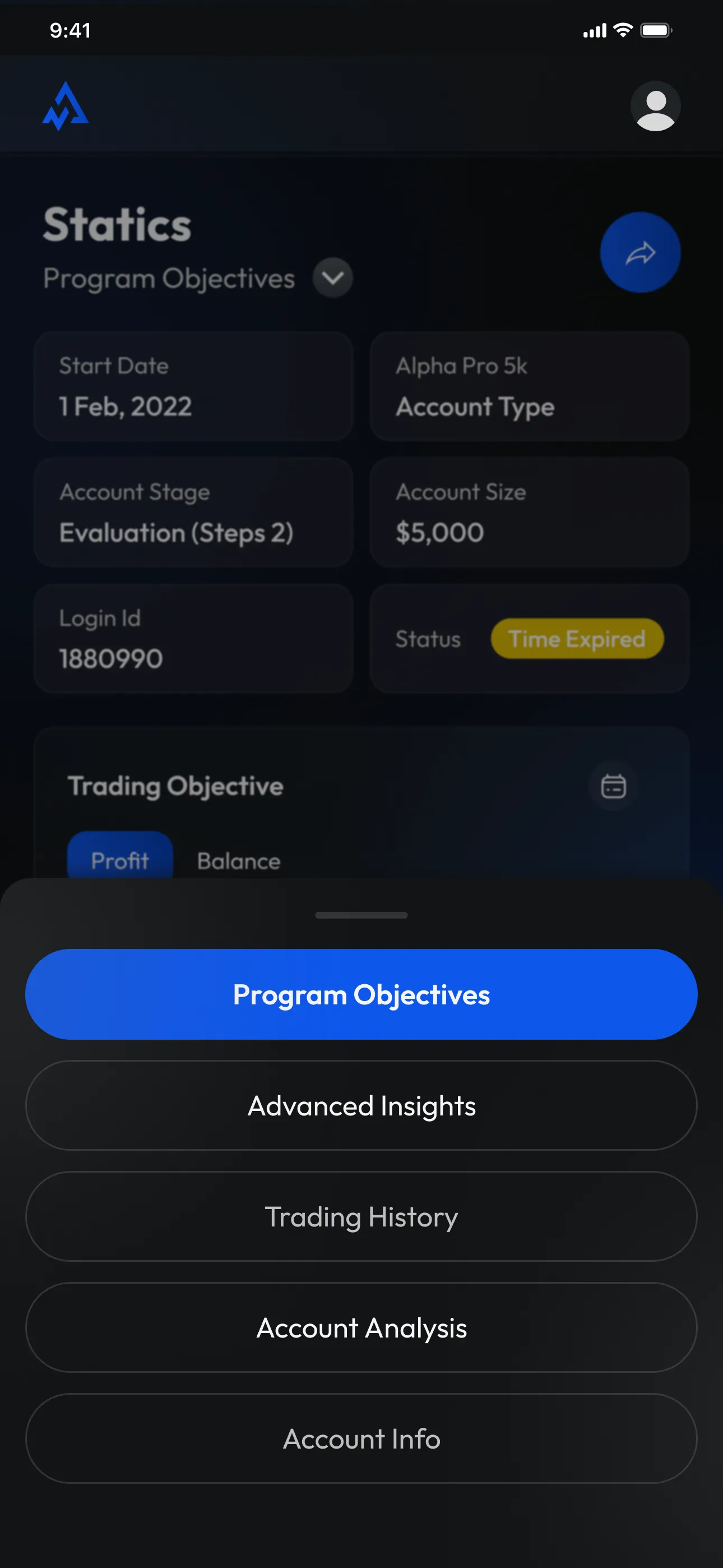Viewport: 723px width, 1568px height.
Task: Select the Program Objectives option
Action: [x=361, y=994]
